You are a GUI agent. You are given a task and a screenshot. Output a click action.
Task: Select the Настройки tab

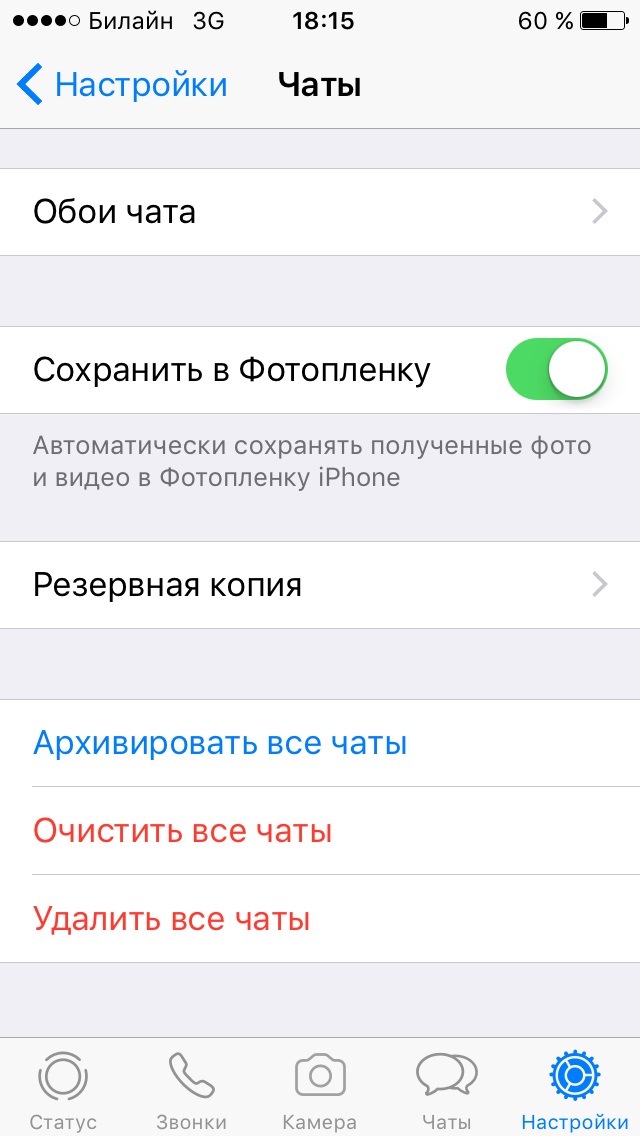coord(575,1088)
